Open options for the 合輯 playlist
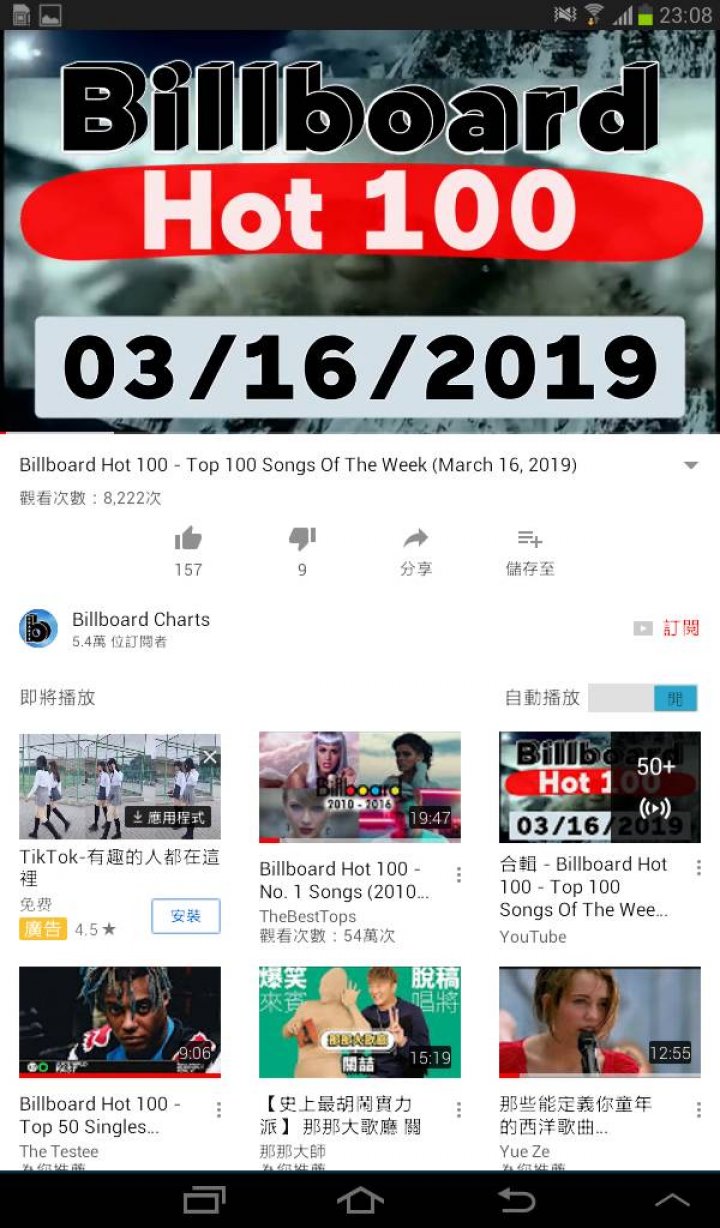Image resolution: width=720 pixels, height=1228 pixels. (x=698, y=868)
